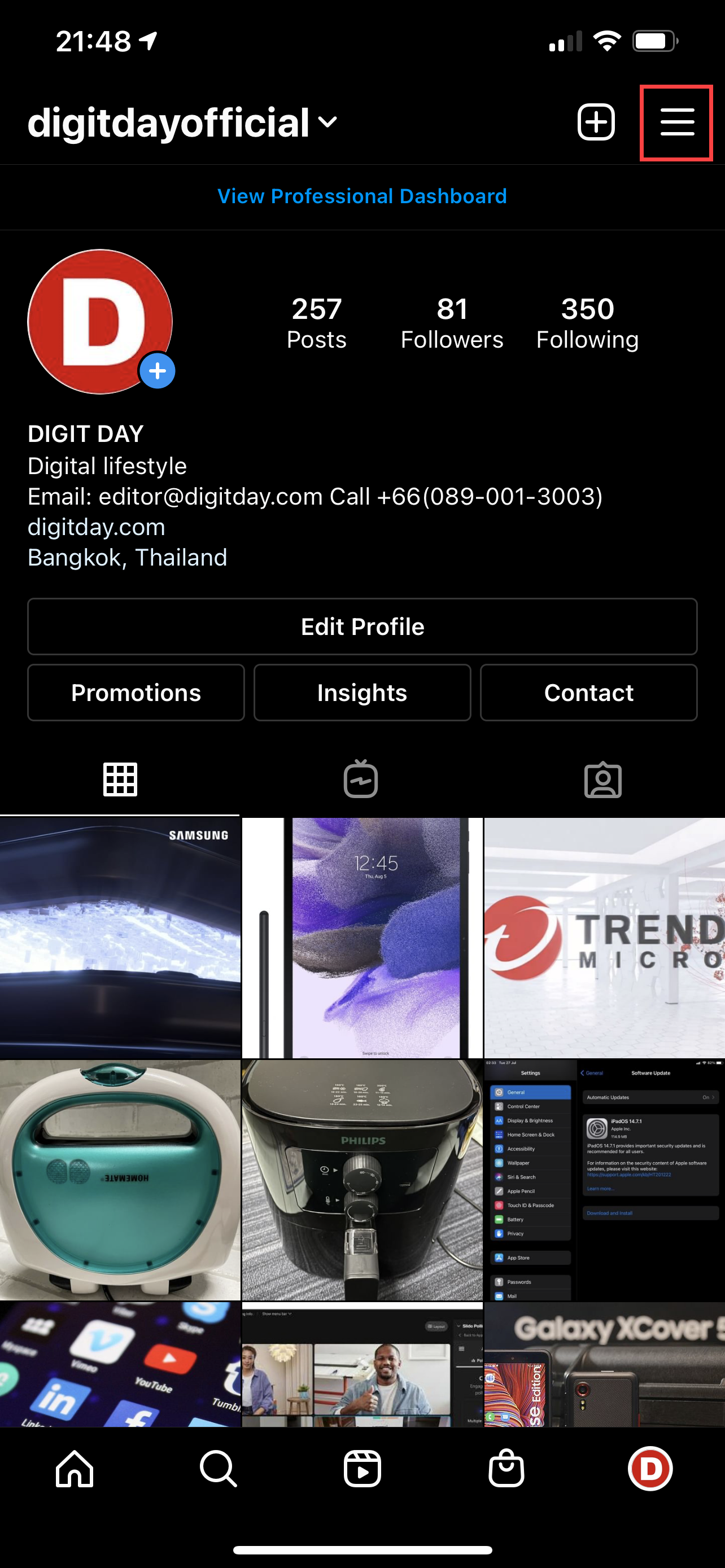Viewport: 725px width, 1568px height.
Task: Select the posts grid tab
Action: click(120, 779)
